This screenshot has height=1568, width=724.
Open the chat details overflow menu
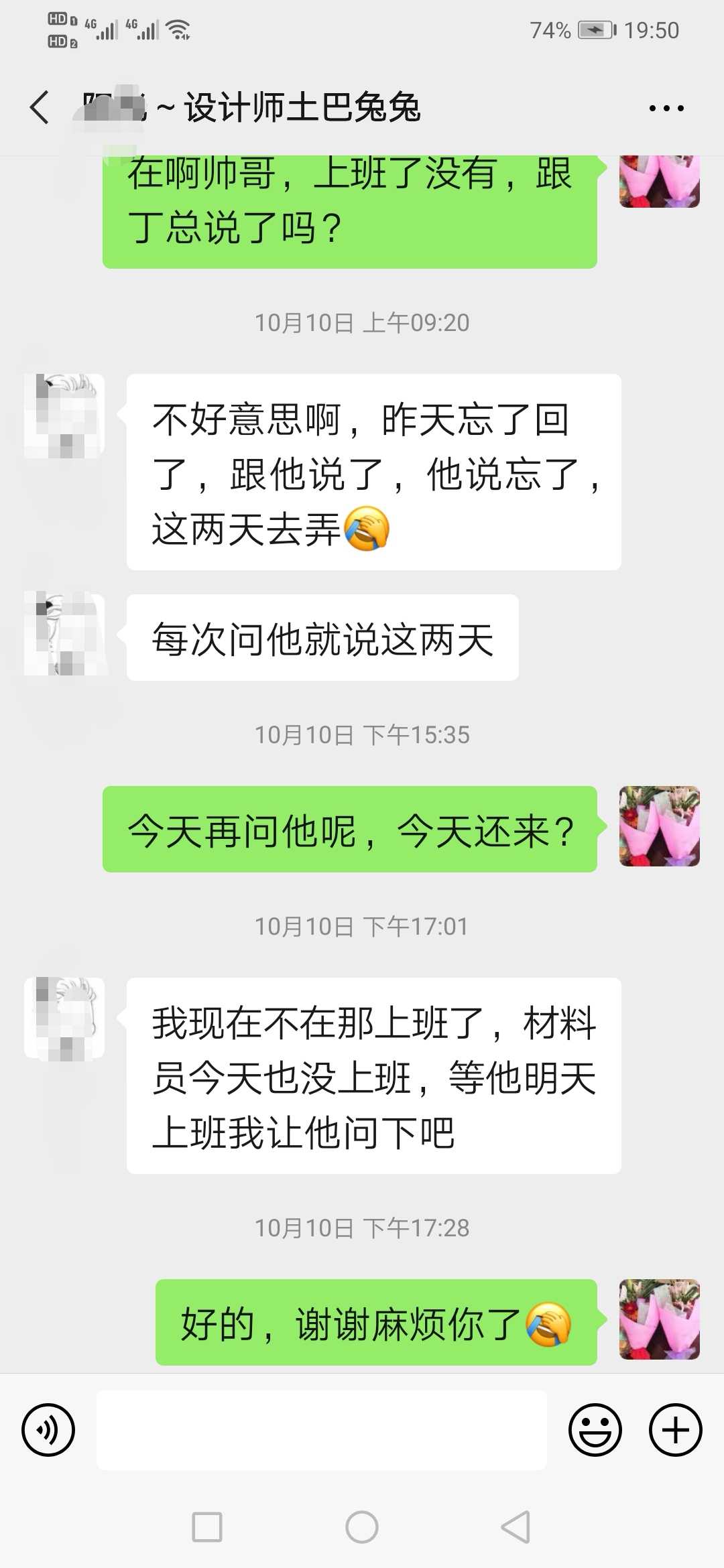666,108
